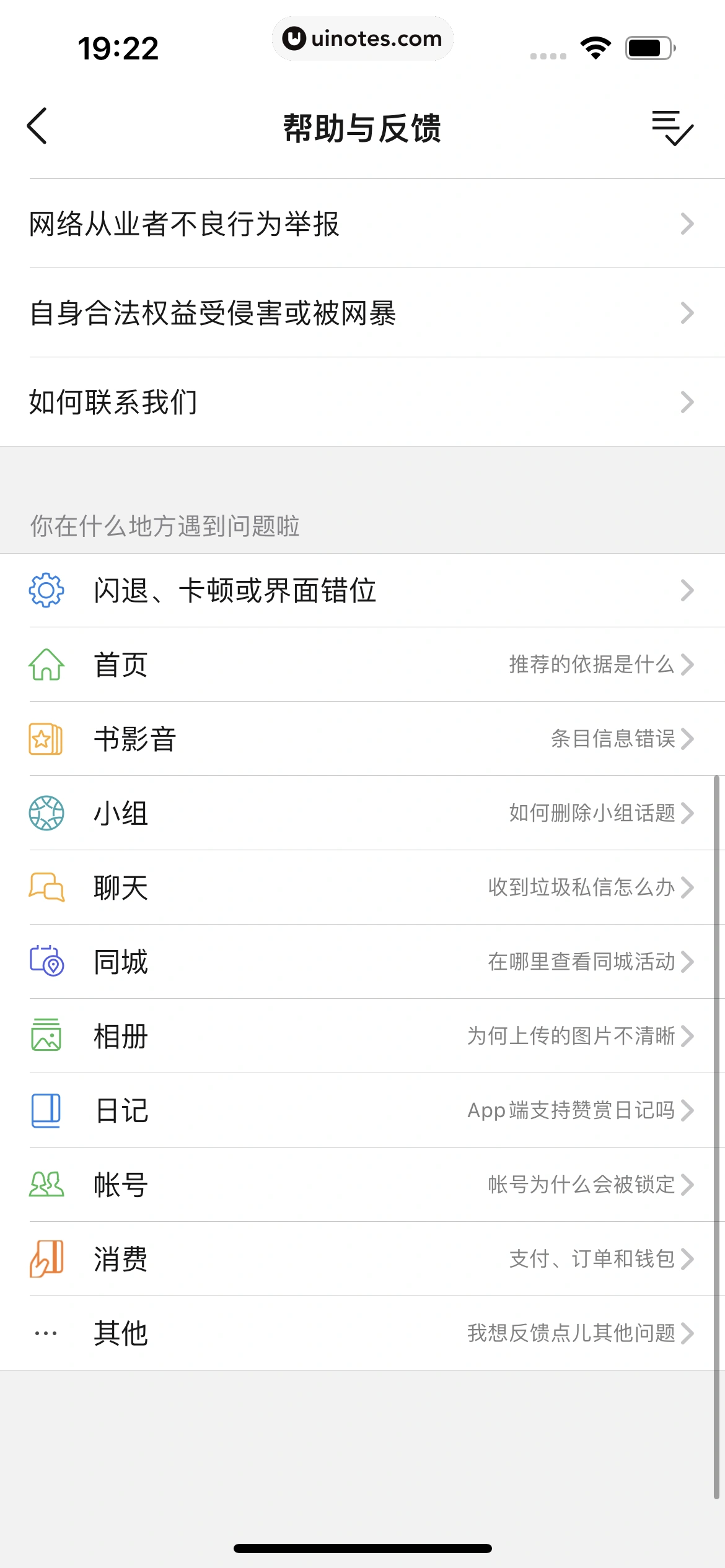Select the gear icon beside 闪退、卡顿或界面错位
Viewport: 725px width, 1568px height.
pos(46,591)
